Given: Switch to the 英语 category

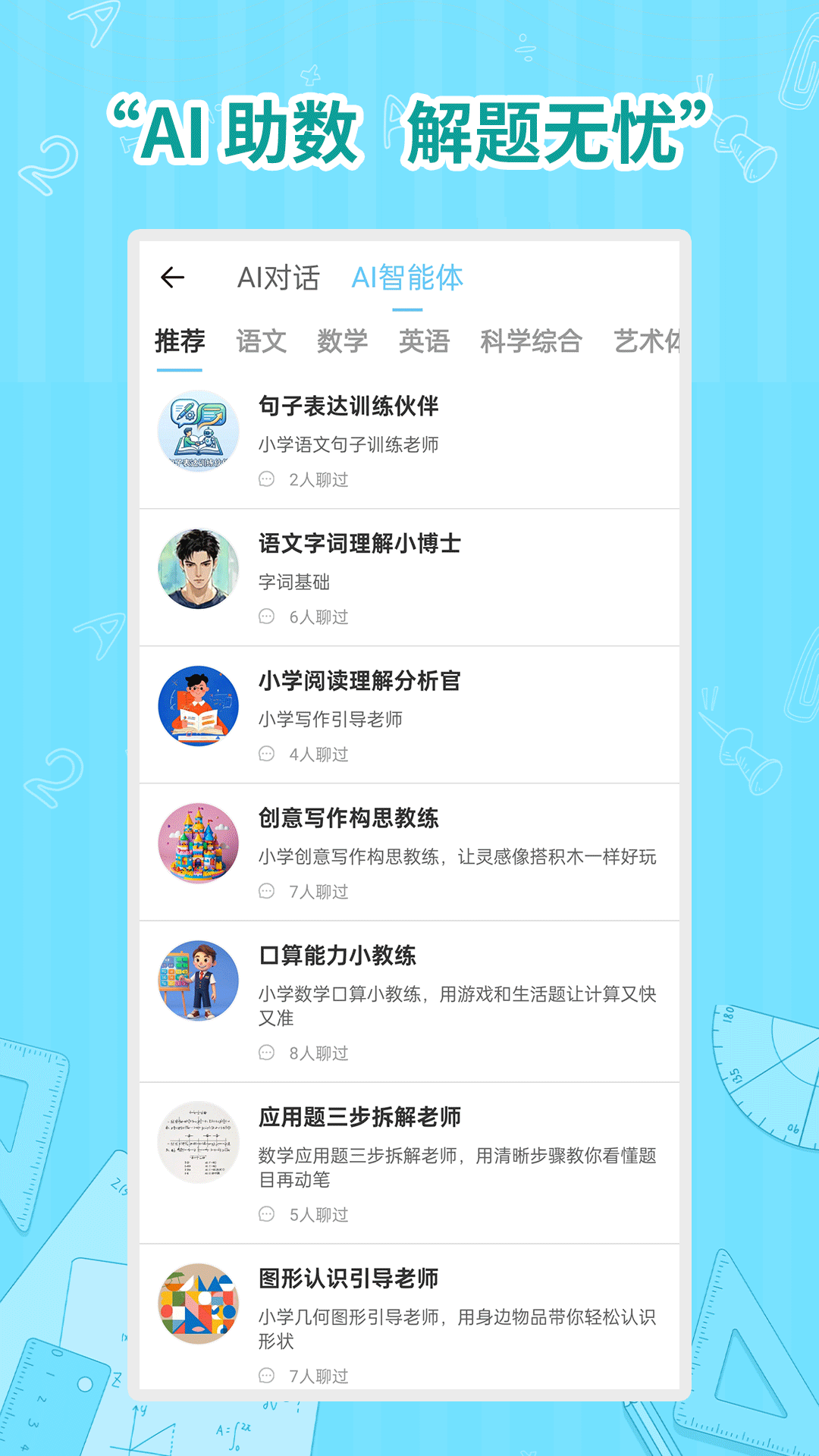Looking at the screenshot, I should coord(424,341).
